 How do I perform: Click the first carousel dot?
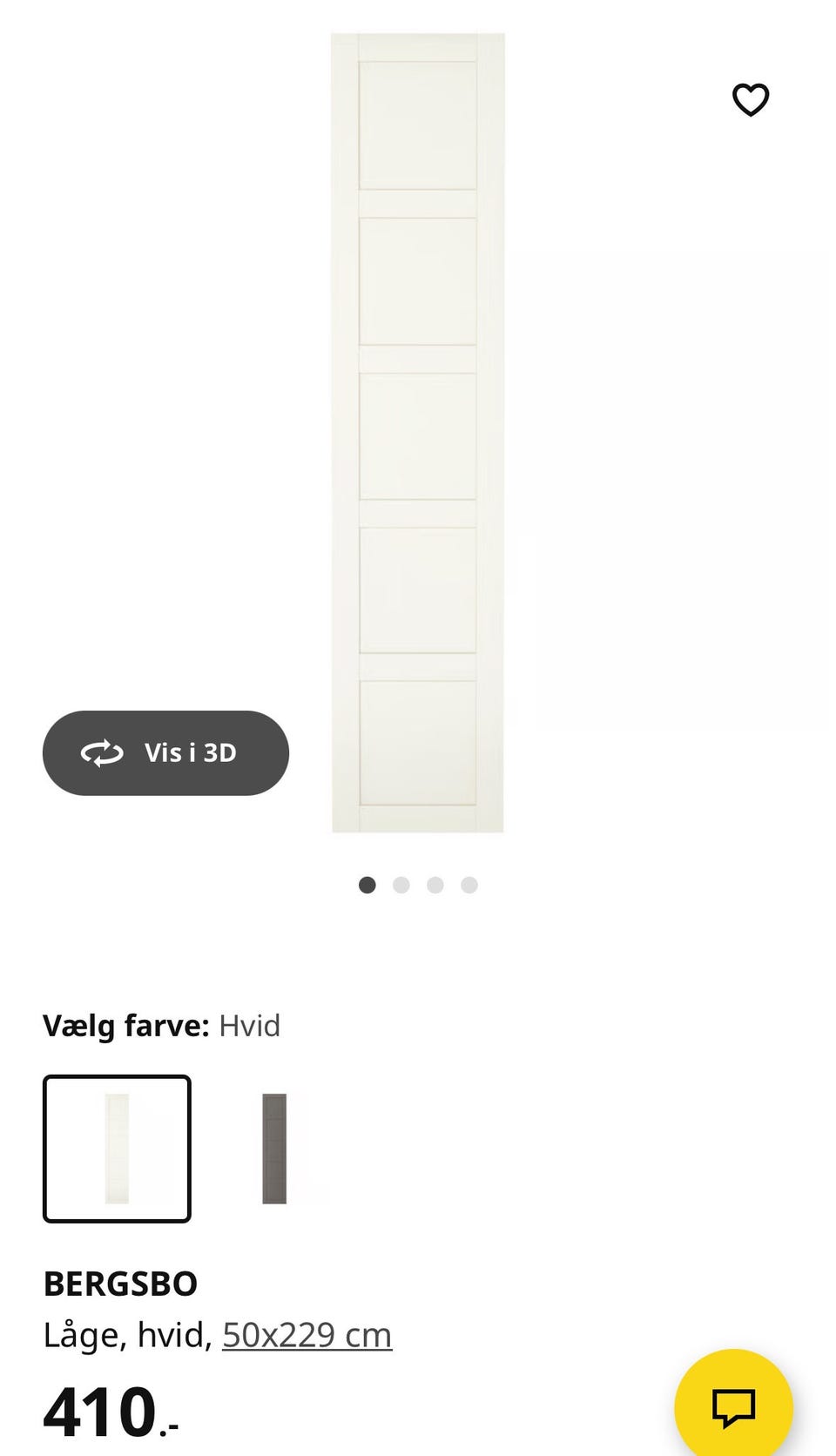(367, 885)
